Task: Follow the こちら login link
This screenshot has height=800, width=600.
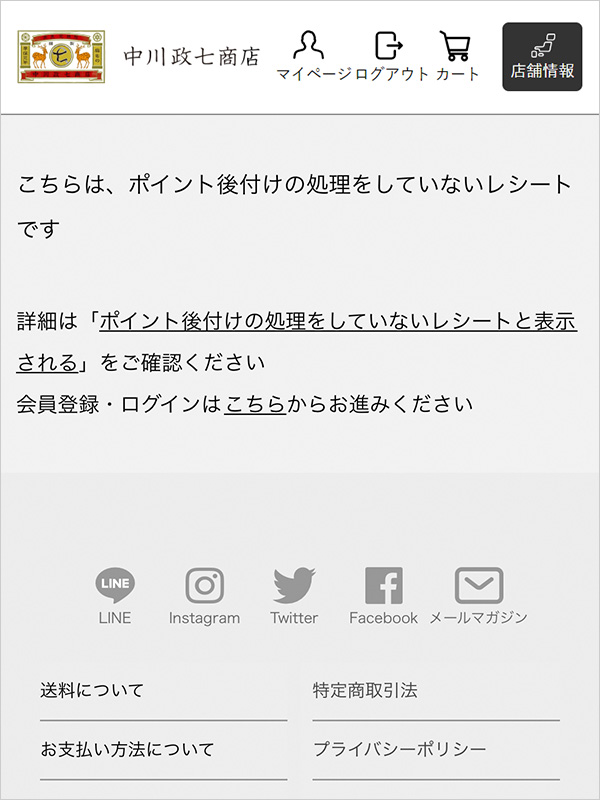Action: (x=255, y=404)
